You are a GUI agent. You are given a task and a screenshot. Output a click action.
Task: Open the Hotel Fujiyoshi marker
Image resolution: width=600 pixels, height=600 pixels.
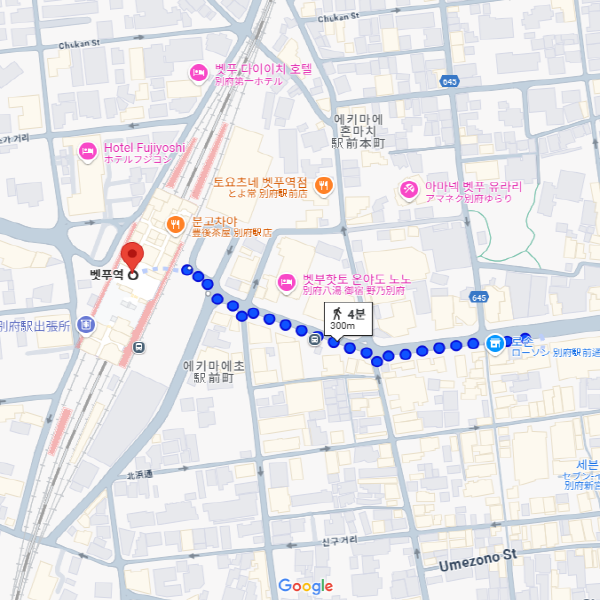tap(87, 152)
